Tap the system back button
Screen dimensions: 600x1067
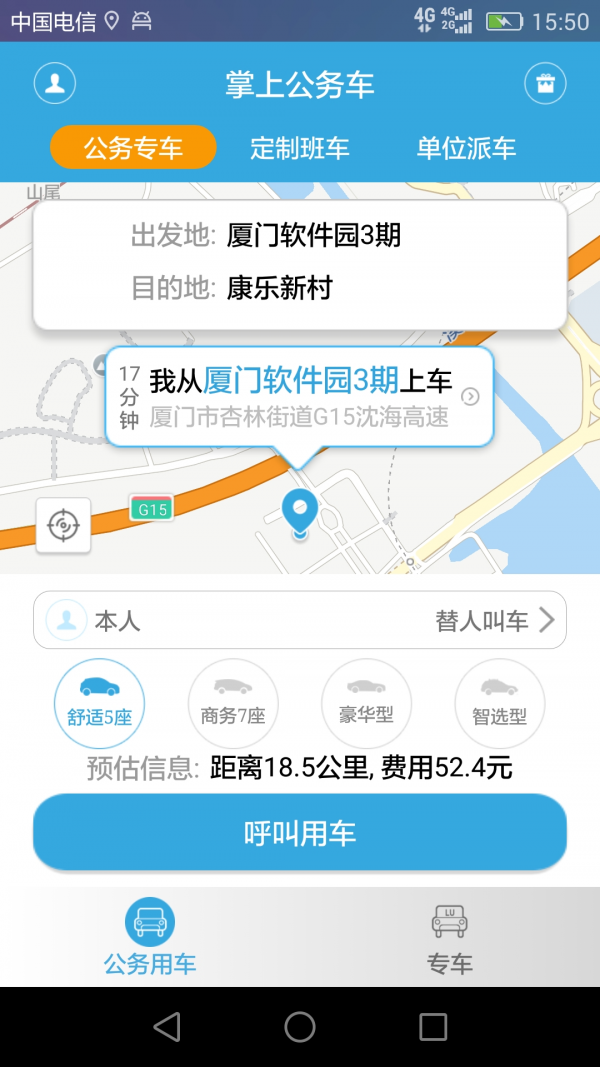tap(167, 1026)
